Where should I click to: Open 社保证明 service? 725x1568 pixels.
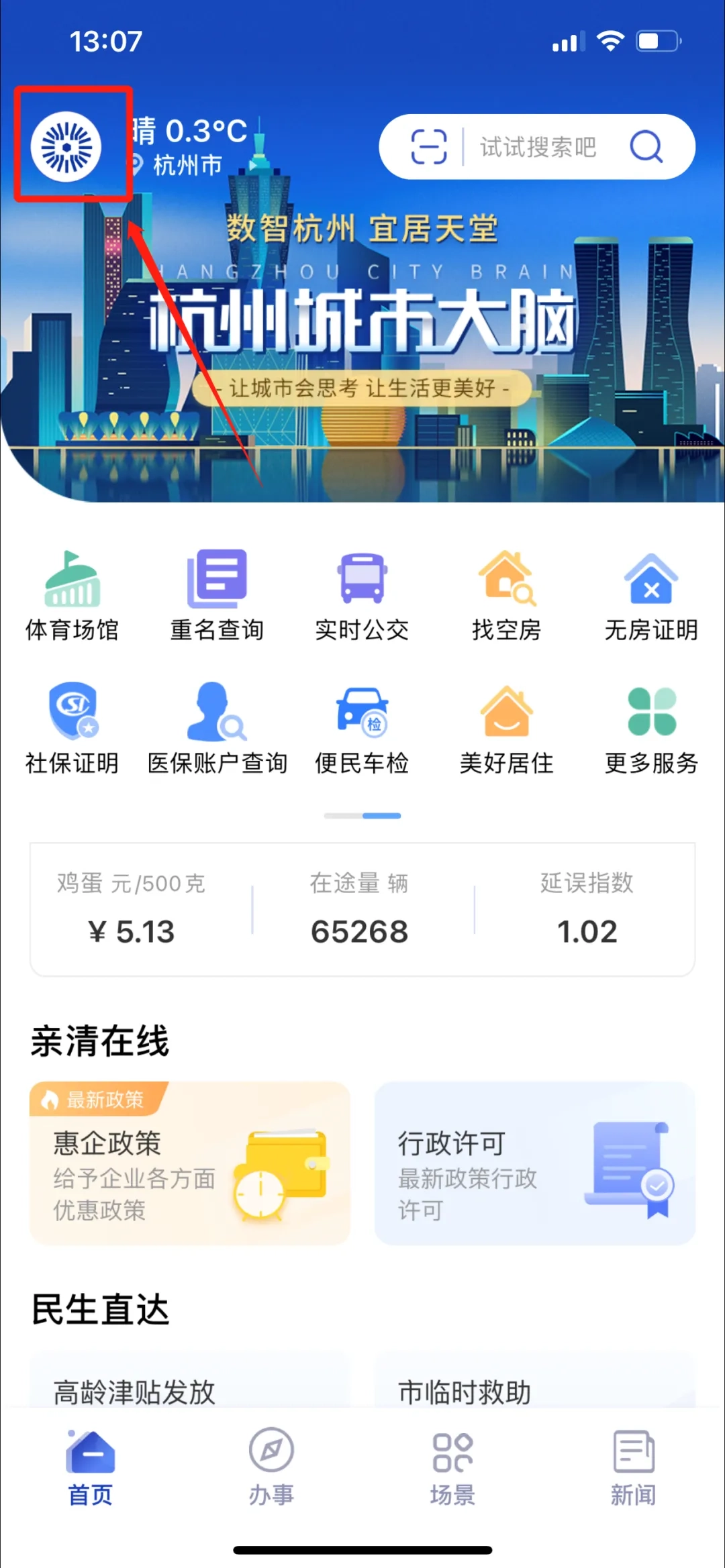72,728
